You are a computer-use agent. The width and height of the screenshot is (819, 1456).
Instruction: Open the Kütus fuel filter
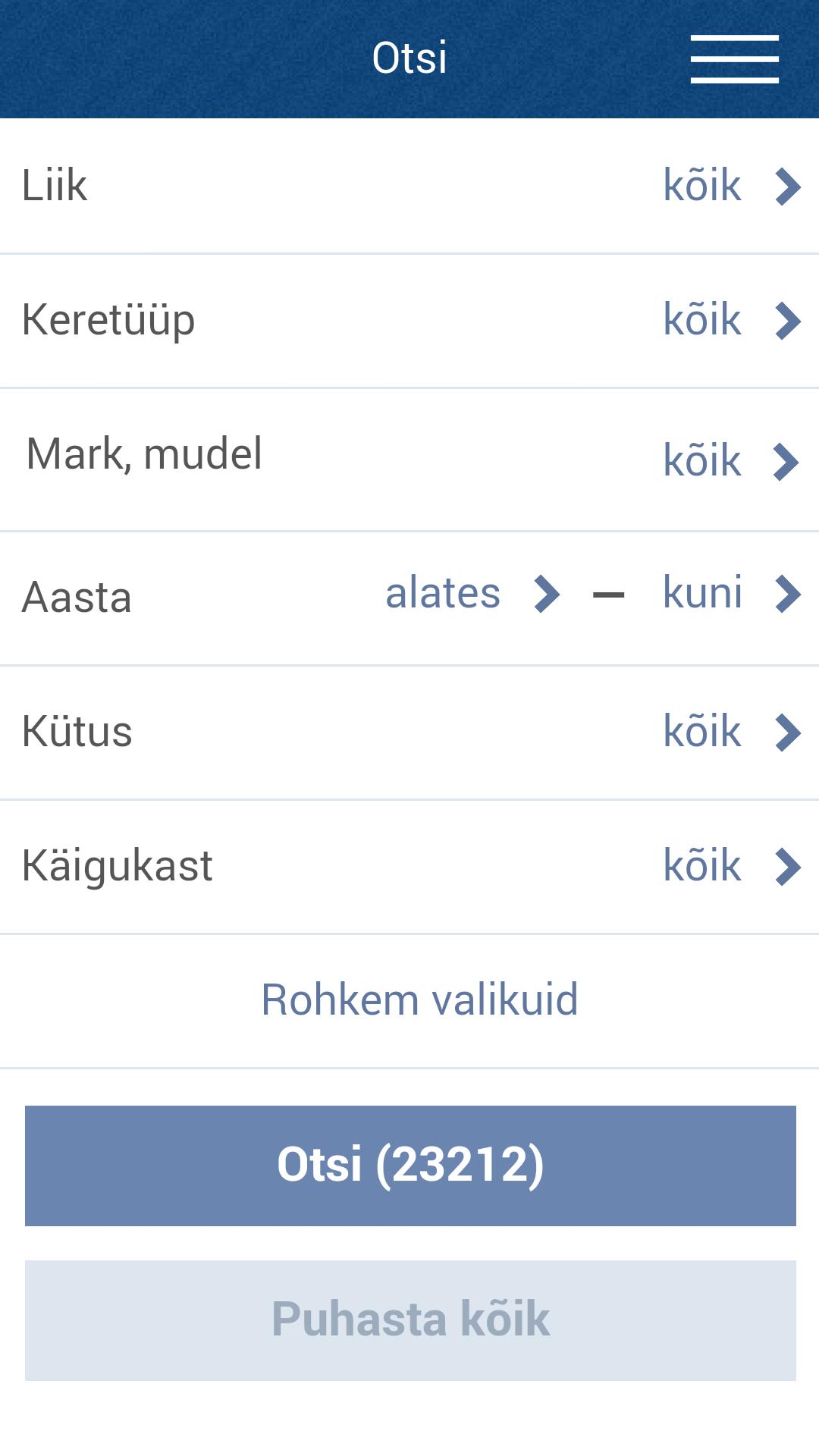(409, 733)
